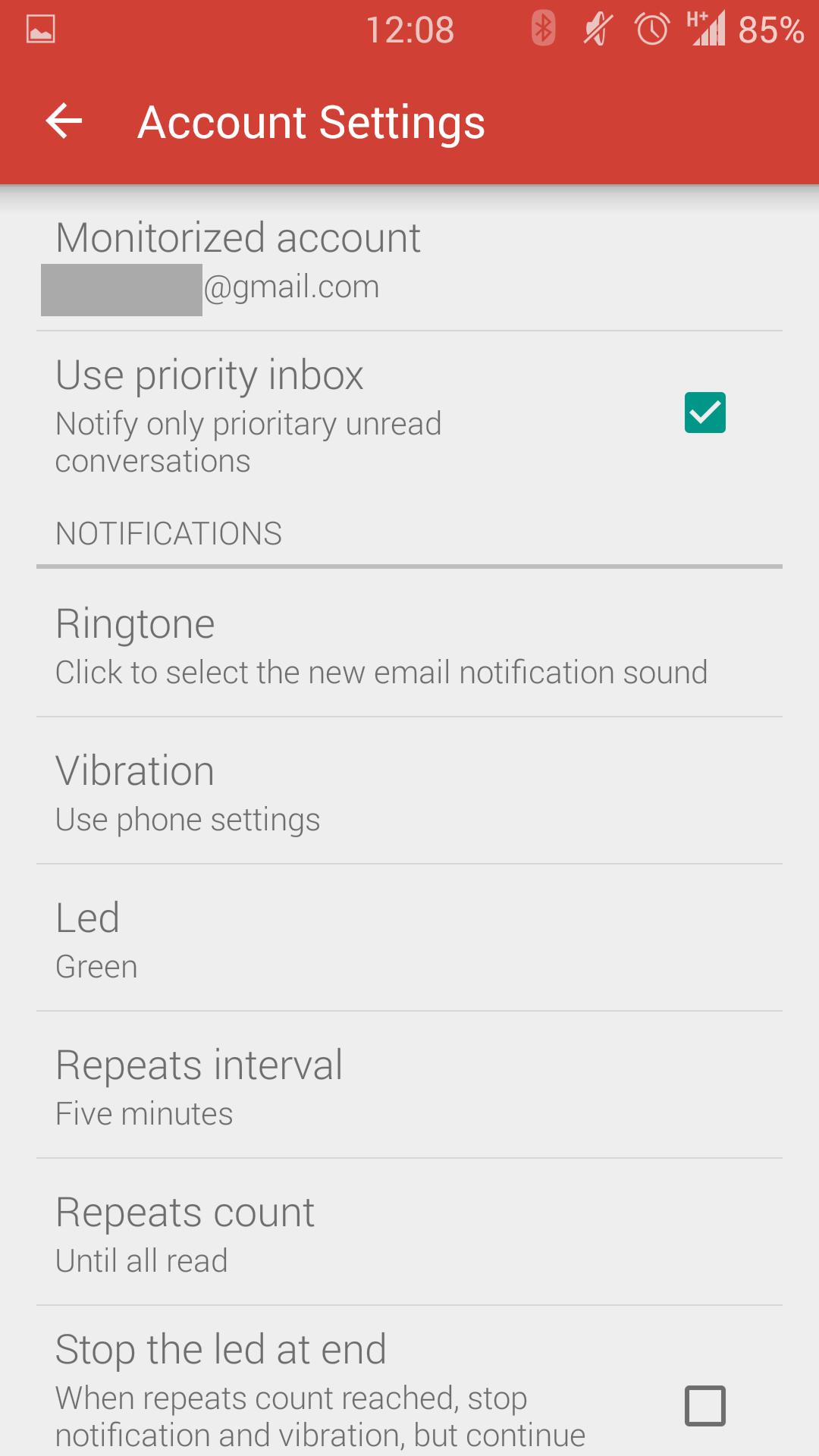
Task: Tap the muted sound icon
Action: (x=596, y=29)
